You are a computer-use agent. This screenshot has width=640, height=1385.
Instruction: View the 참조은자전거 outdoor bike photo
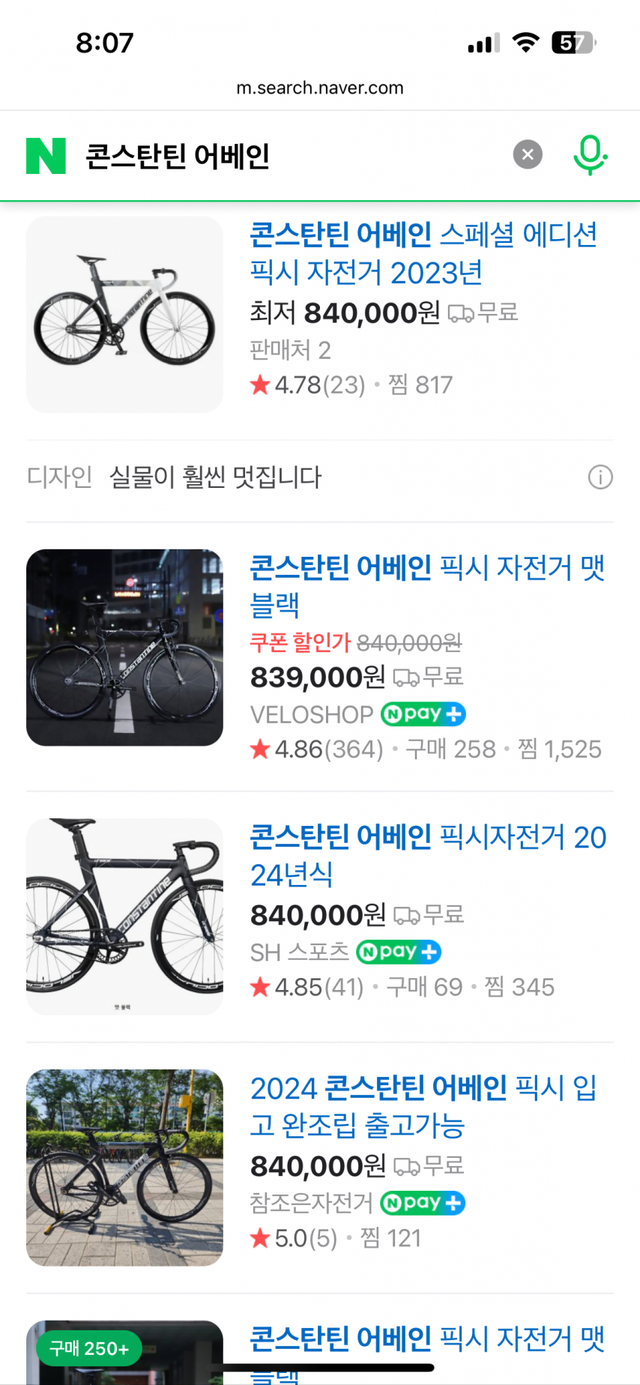pyautogui.click(x=125, y=1167)
